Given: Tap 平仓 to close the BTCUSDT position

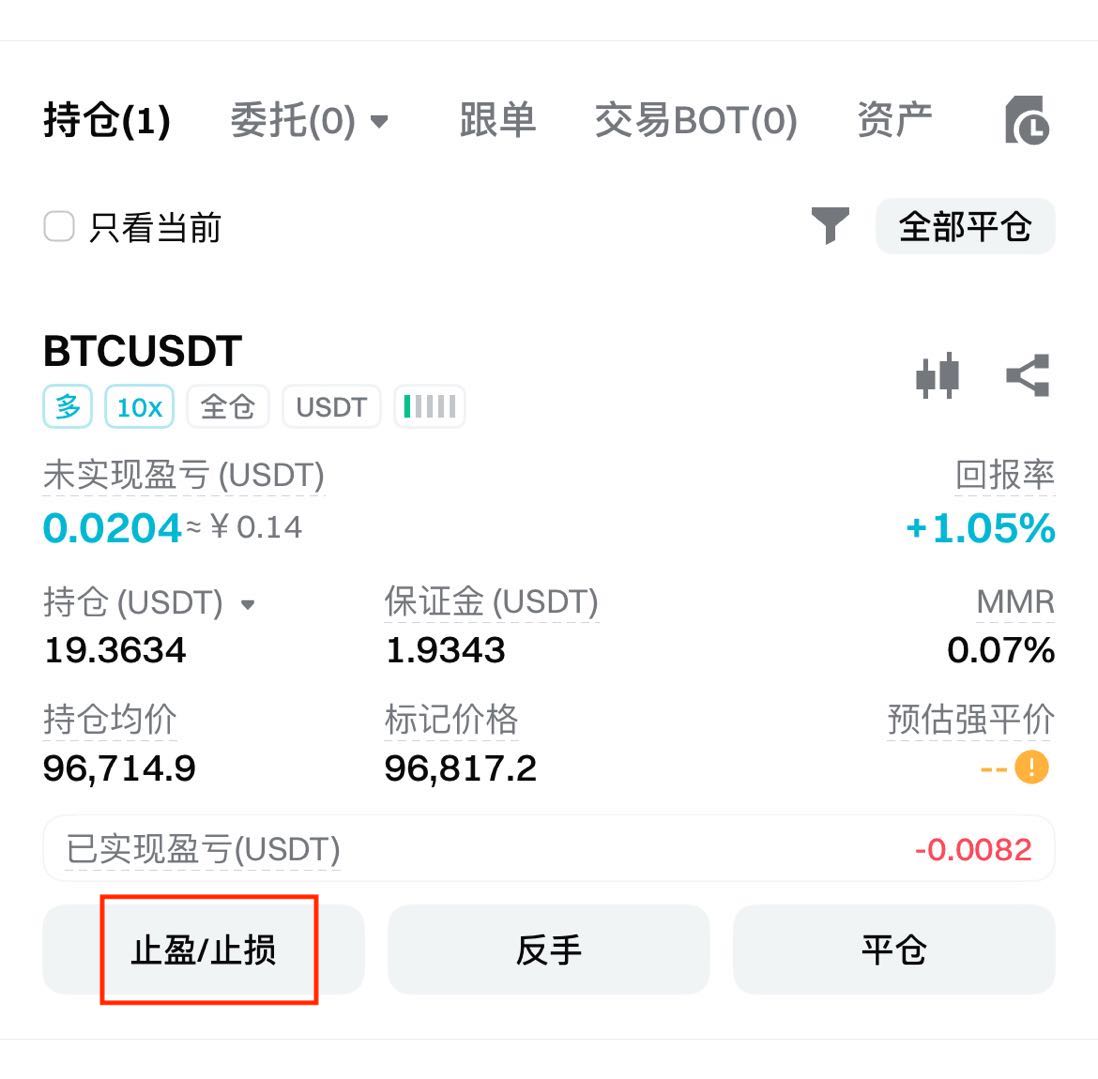Looking at the screenshot, I should [893, 950].
